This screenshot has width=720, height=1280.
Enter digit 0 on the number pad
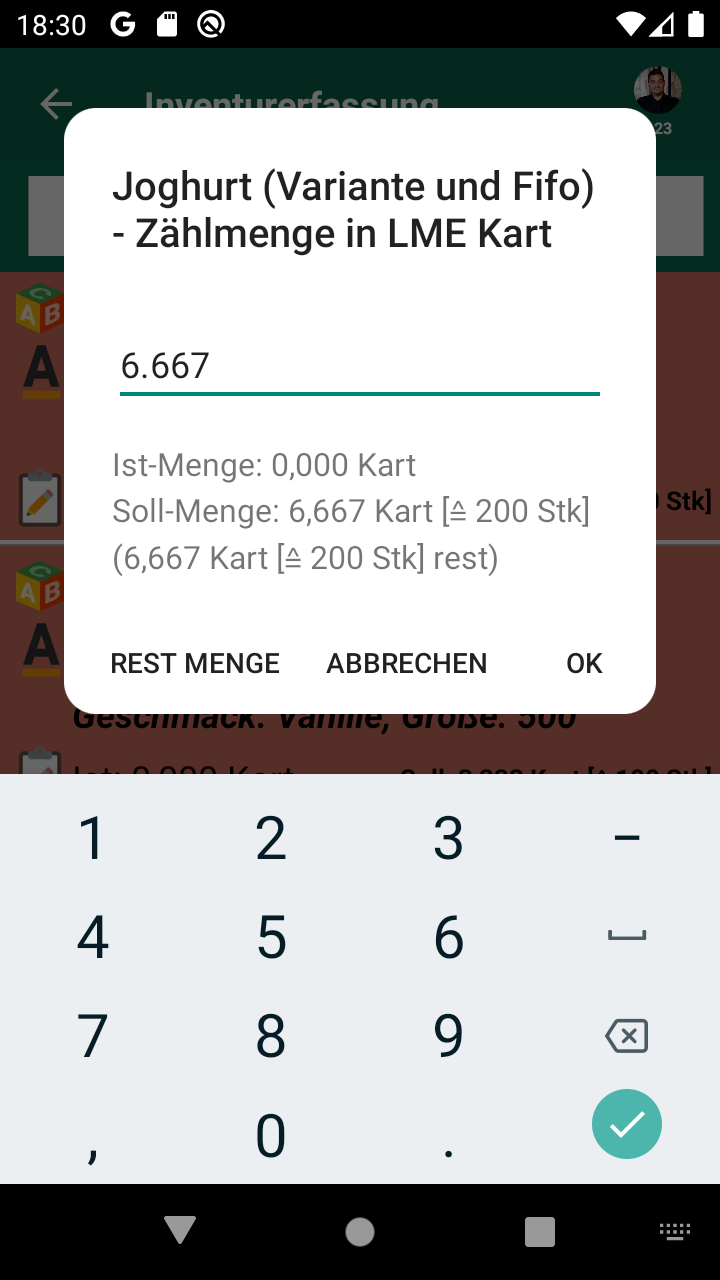(271, 1136)
